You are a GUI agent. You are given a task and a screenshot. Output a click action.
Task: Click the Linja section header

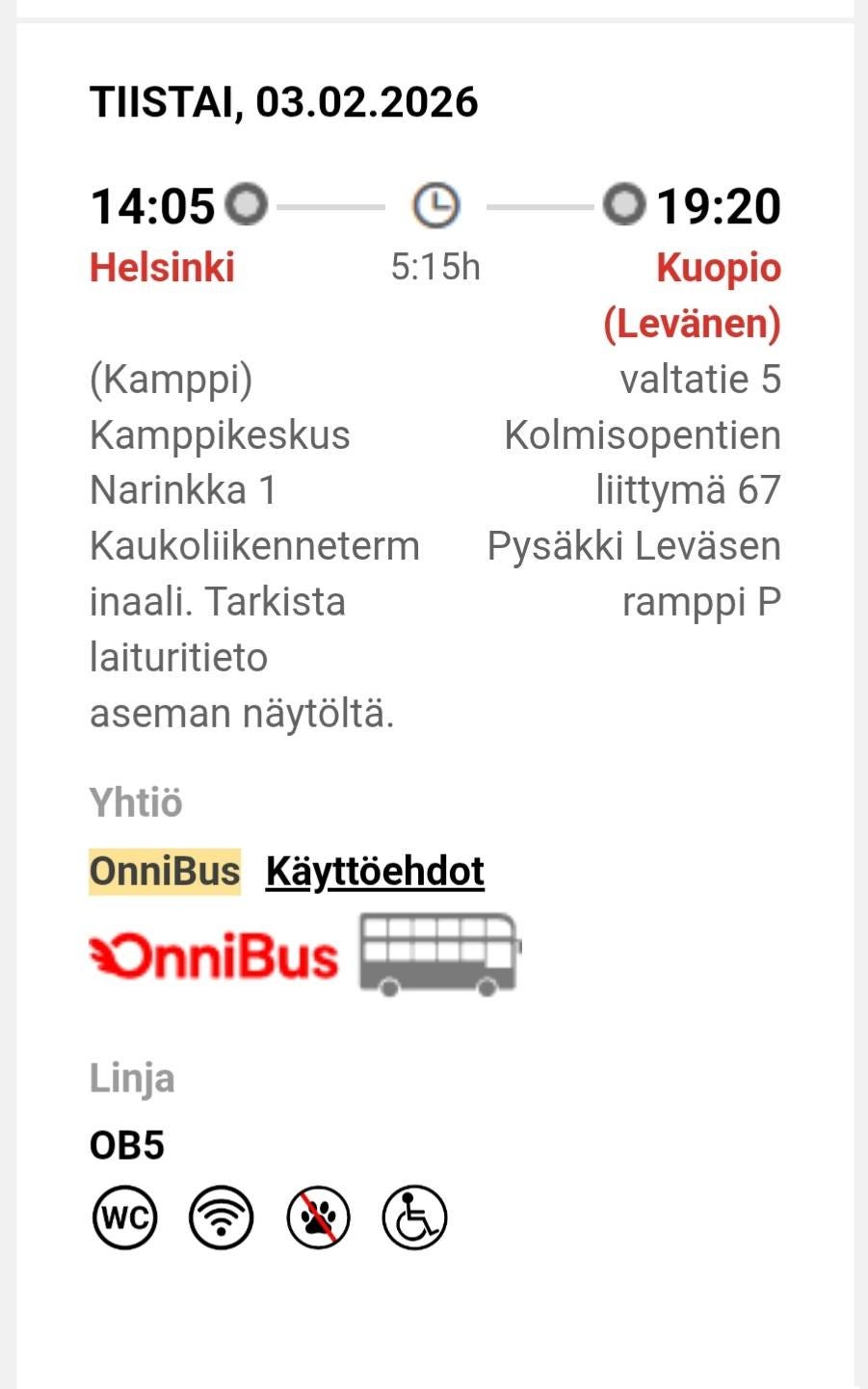[x=132, y=1078]
